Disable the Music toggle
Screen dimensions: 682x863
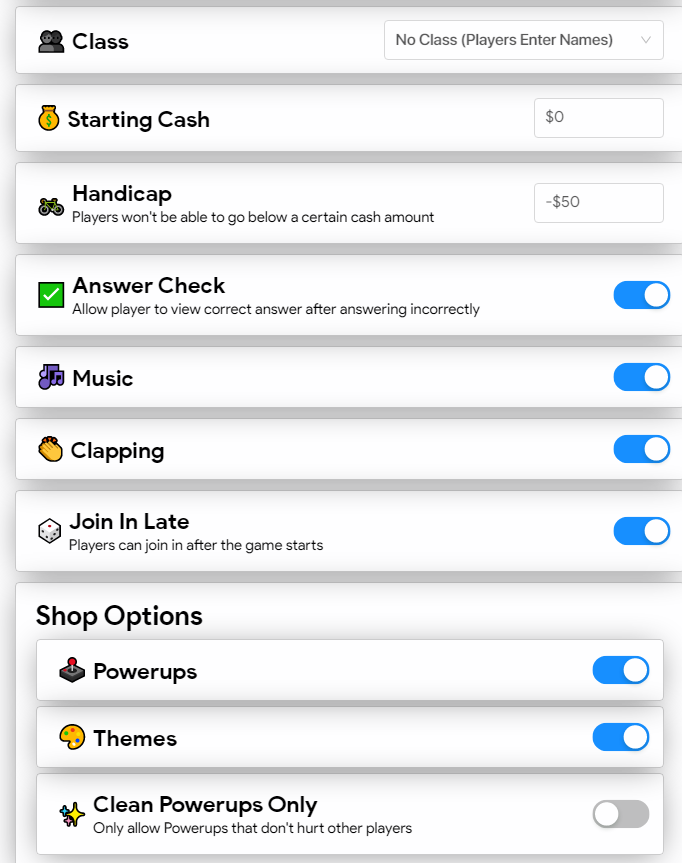(x=641, y=377)
